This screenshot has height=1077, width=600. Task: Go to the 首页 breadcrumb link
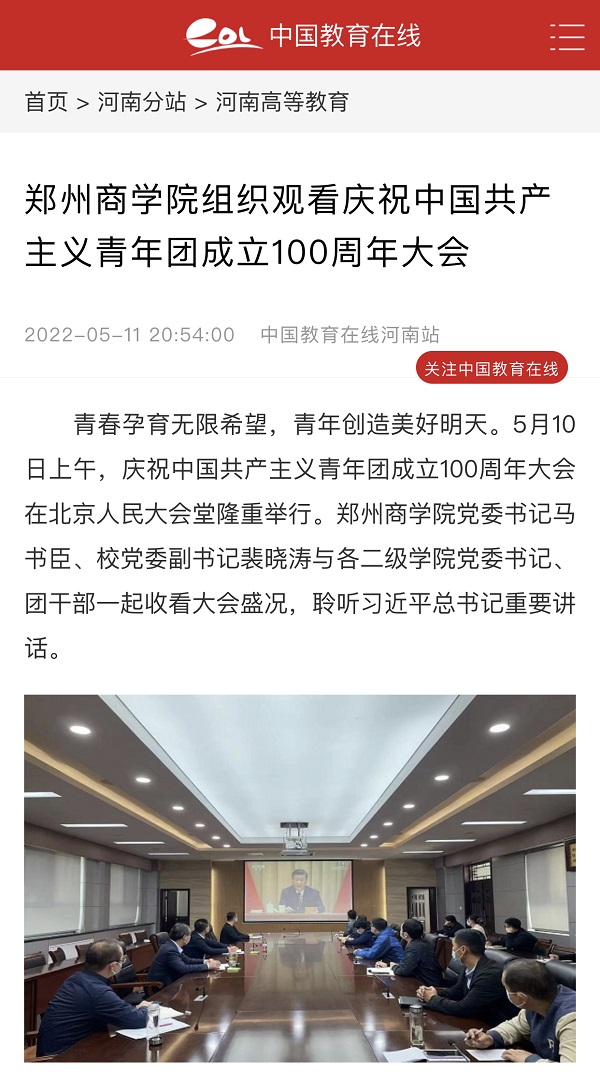[46, 102]
